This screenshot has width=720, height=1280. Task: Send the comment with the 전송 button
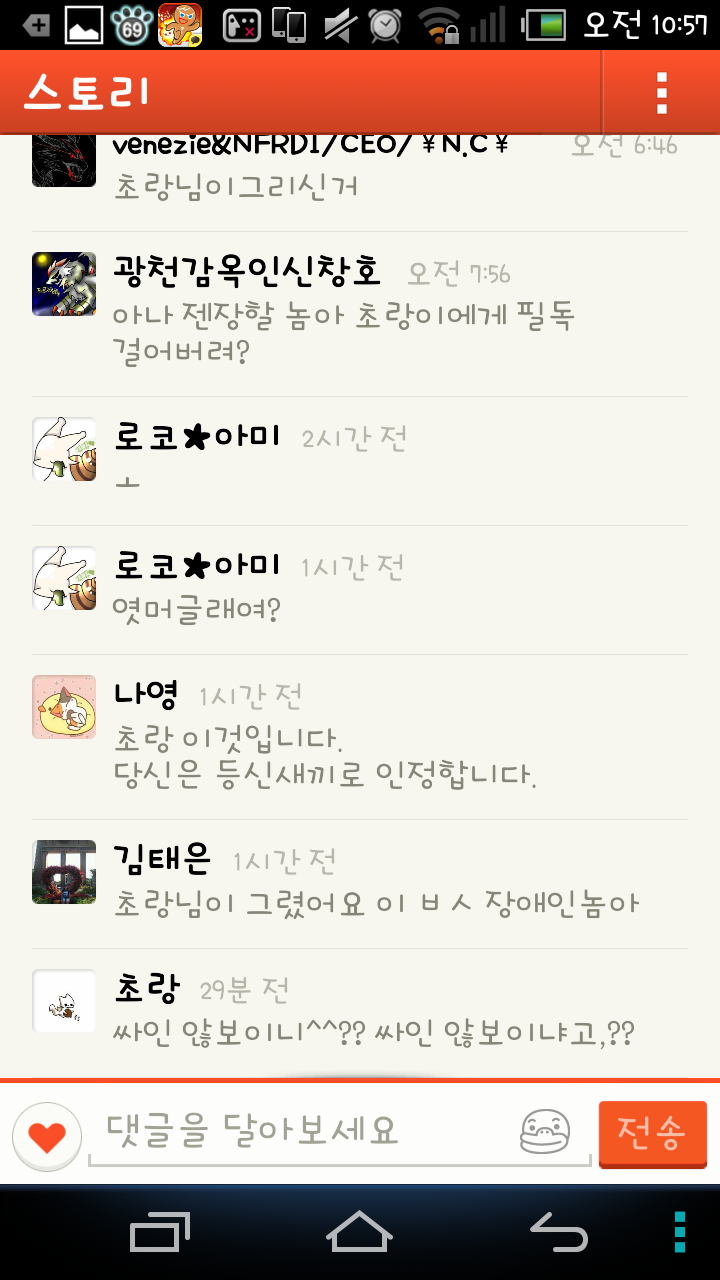click(x=652, y=1133)
